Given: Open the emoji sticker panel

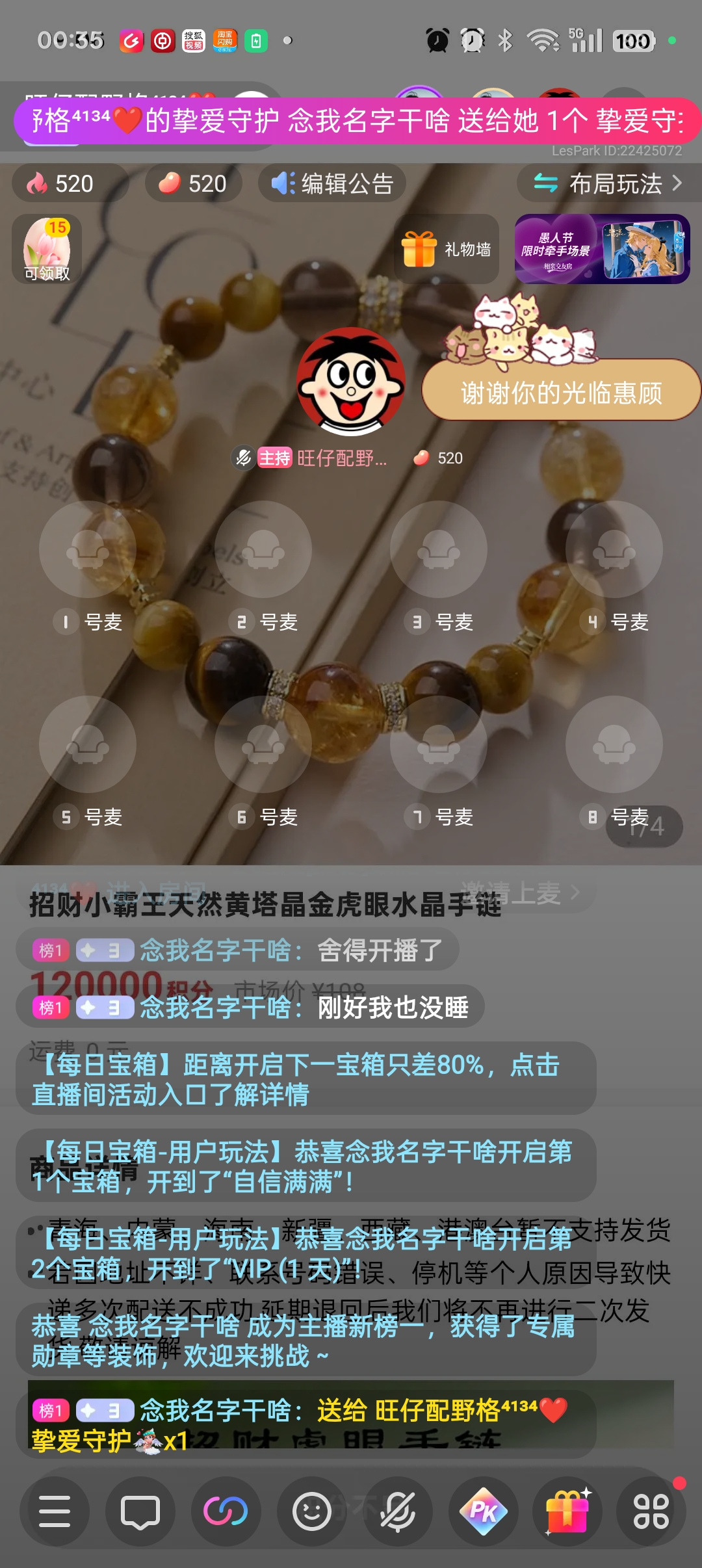Looking at the screenshot, I should coord(312,1511).
